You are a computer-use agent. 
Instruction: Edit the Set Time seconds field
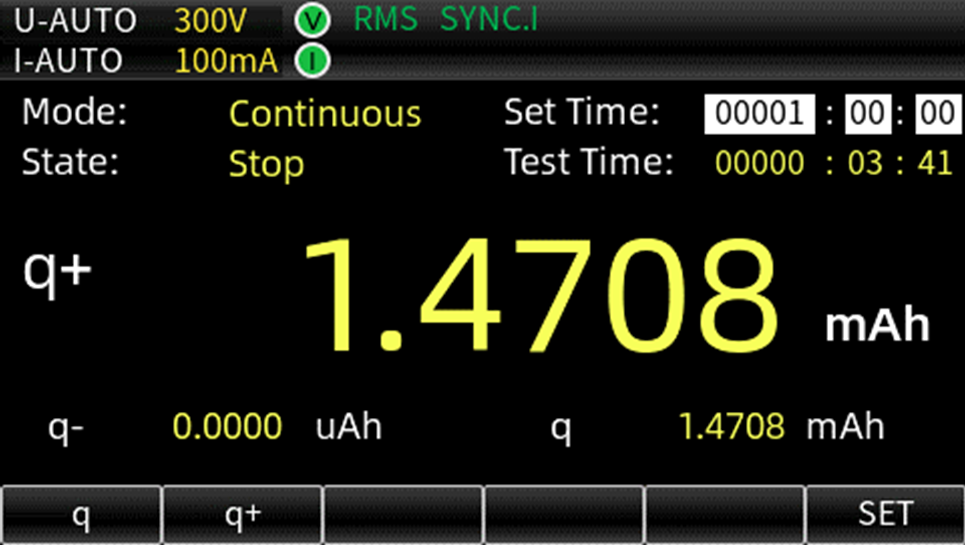(937, 114)
